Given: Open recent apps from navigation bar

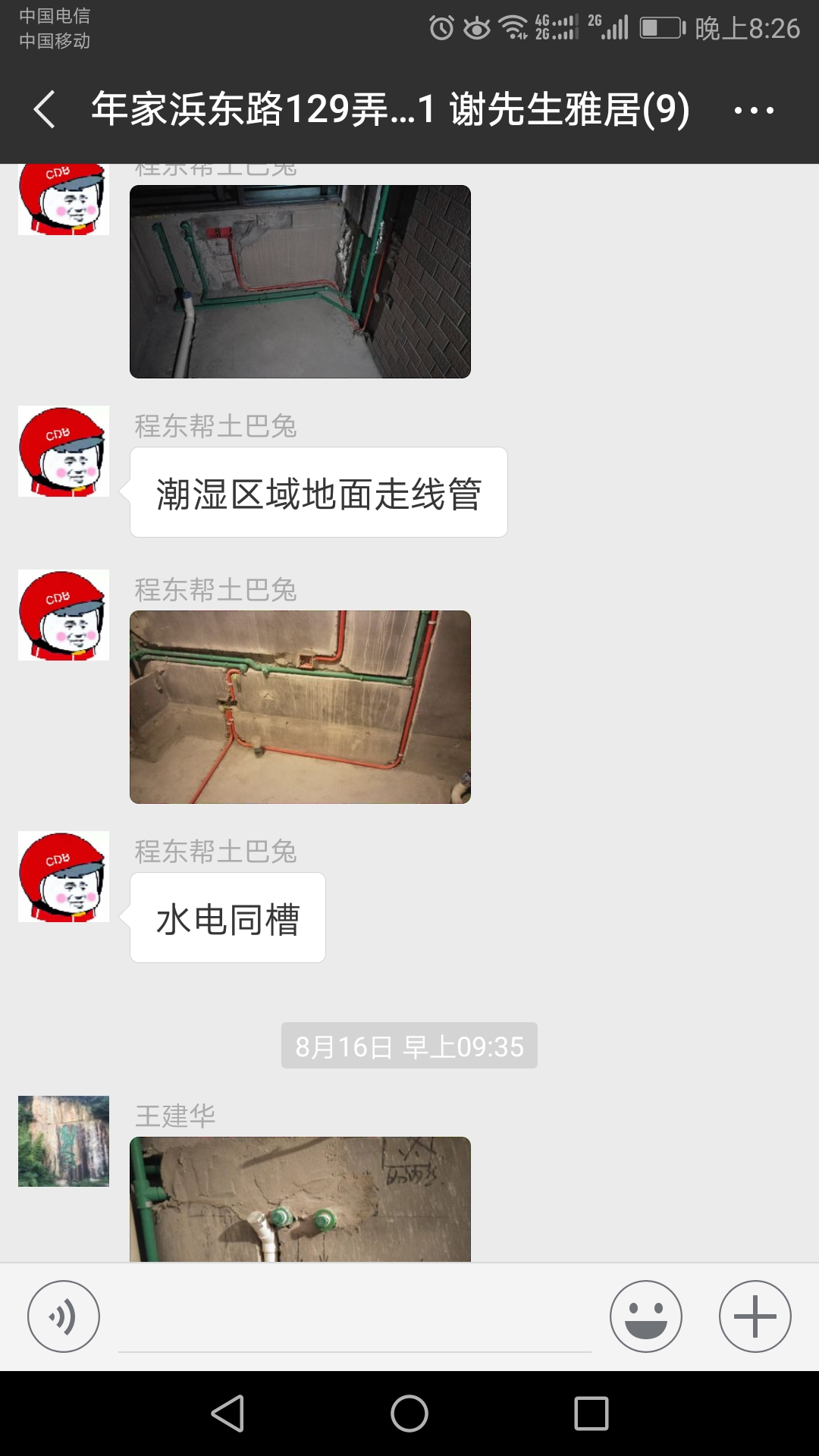Looking at the screenshot, I should [x=591, y=1414].
